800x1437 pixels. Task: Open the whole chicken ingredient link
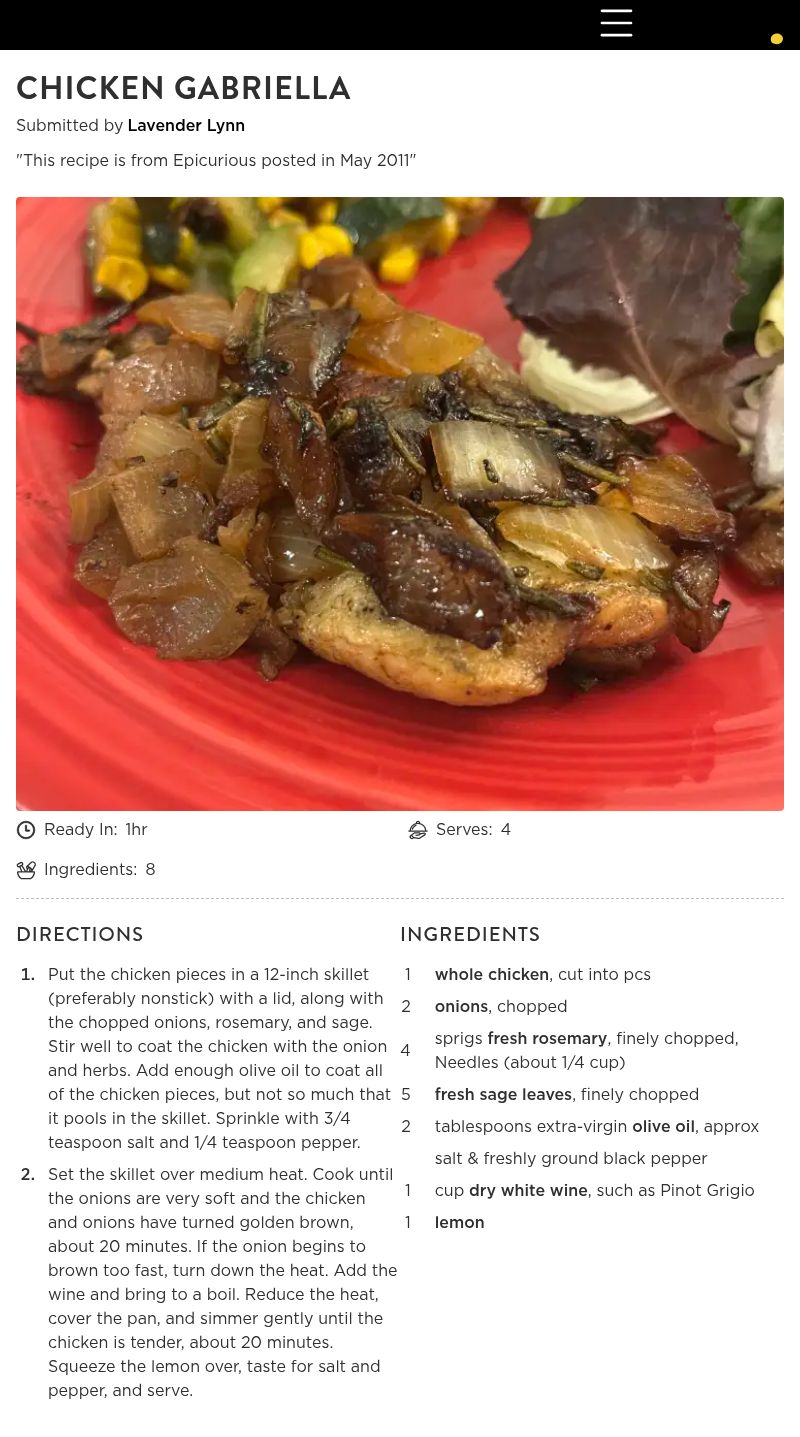(491, 974)
